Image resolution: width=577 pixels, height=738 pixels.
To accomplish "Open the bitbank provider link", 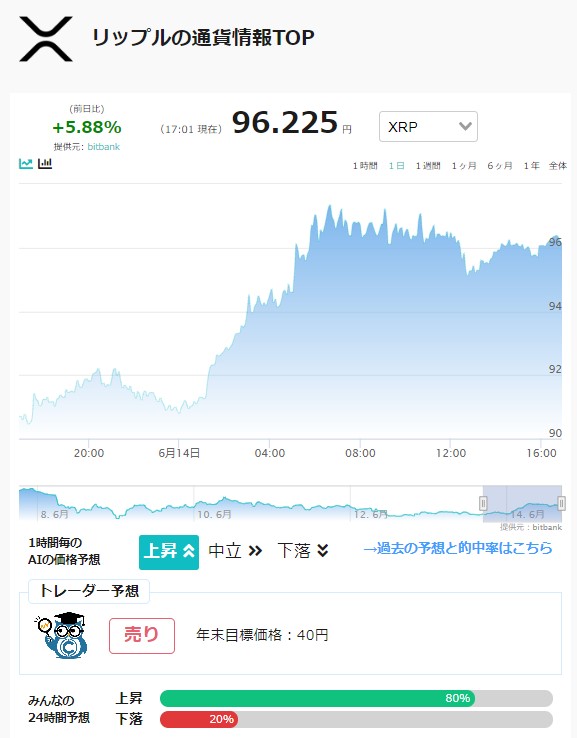I will pos(104,147).
